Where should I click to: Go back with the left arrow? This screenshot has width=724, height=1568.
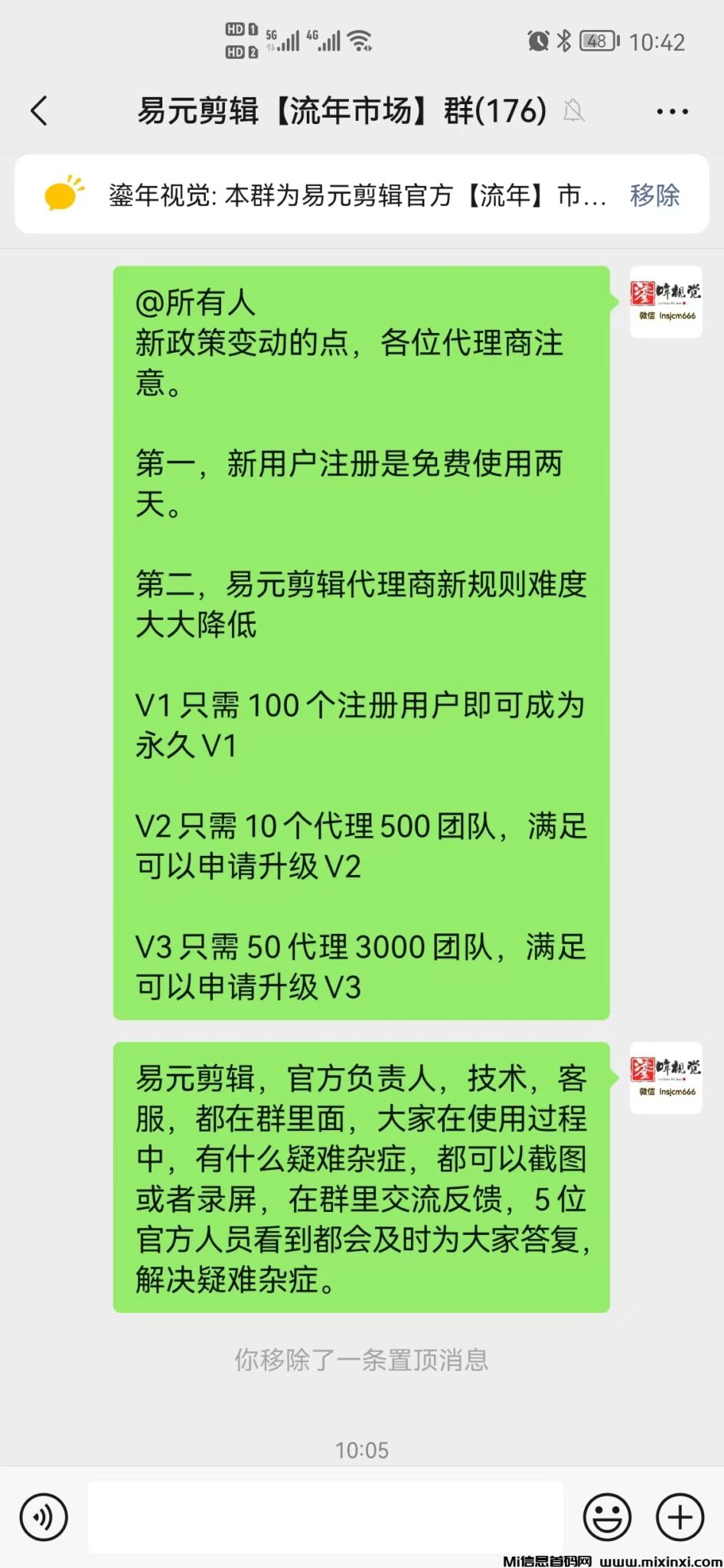tap(40, 110)
